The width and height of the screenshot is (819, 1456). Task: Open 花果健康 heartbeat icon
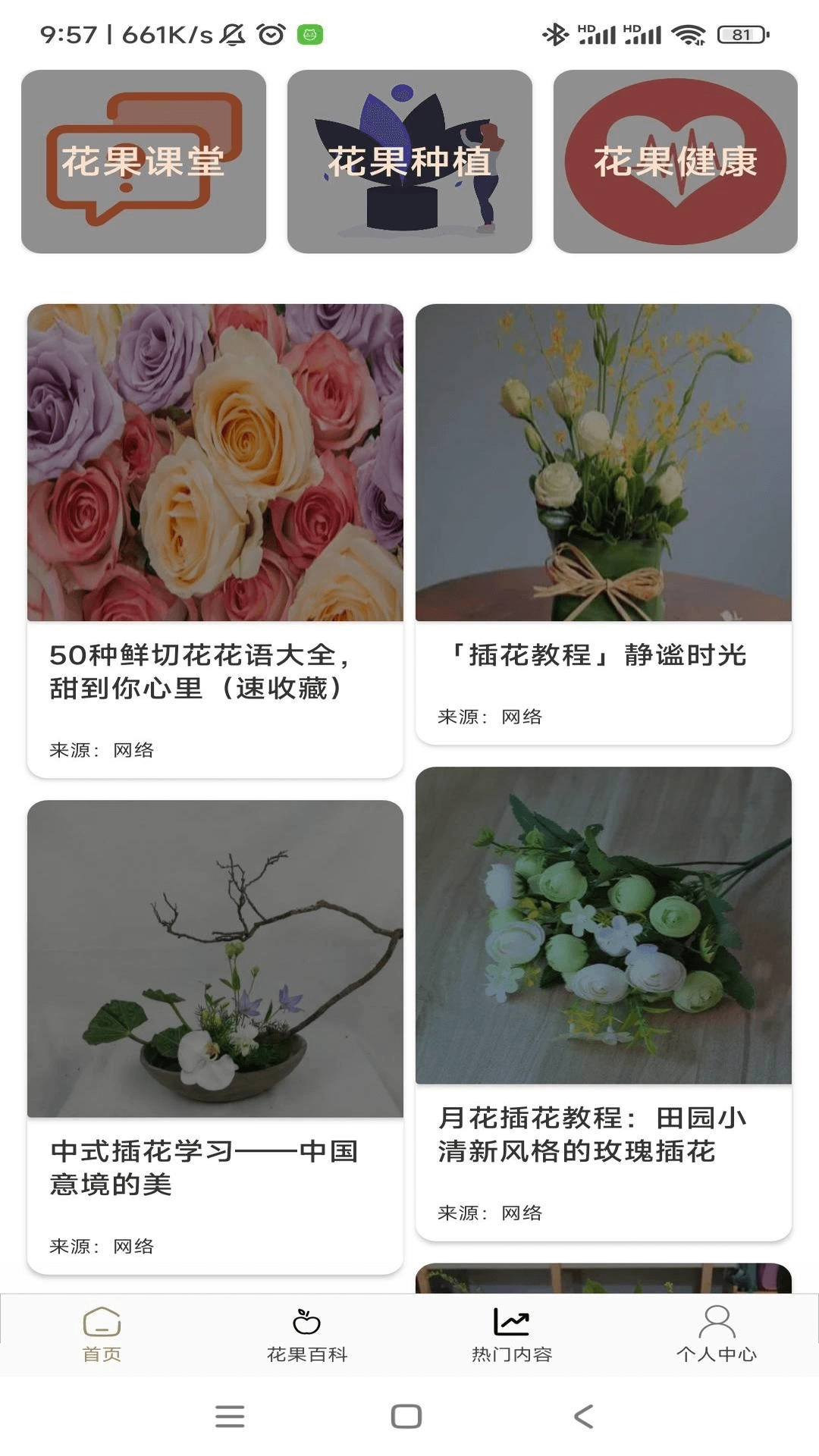(x=677, y=162)
